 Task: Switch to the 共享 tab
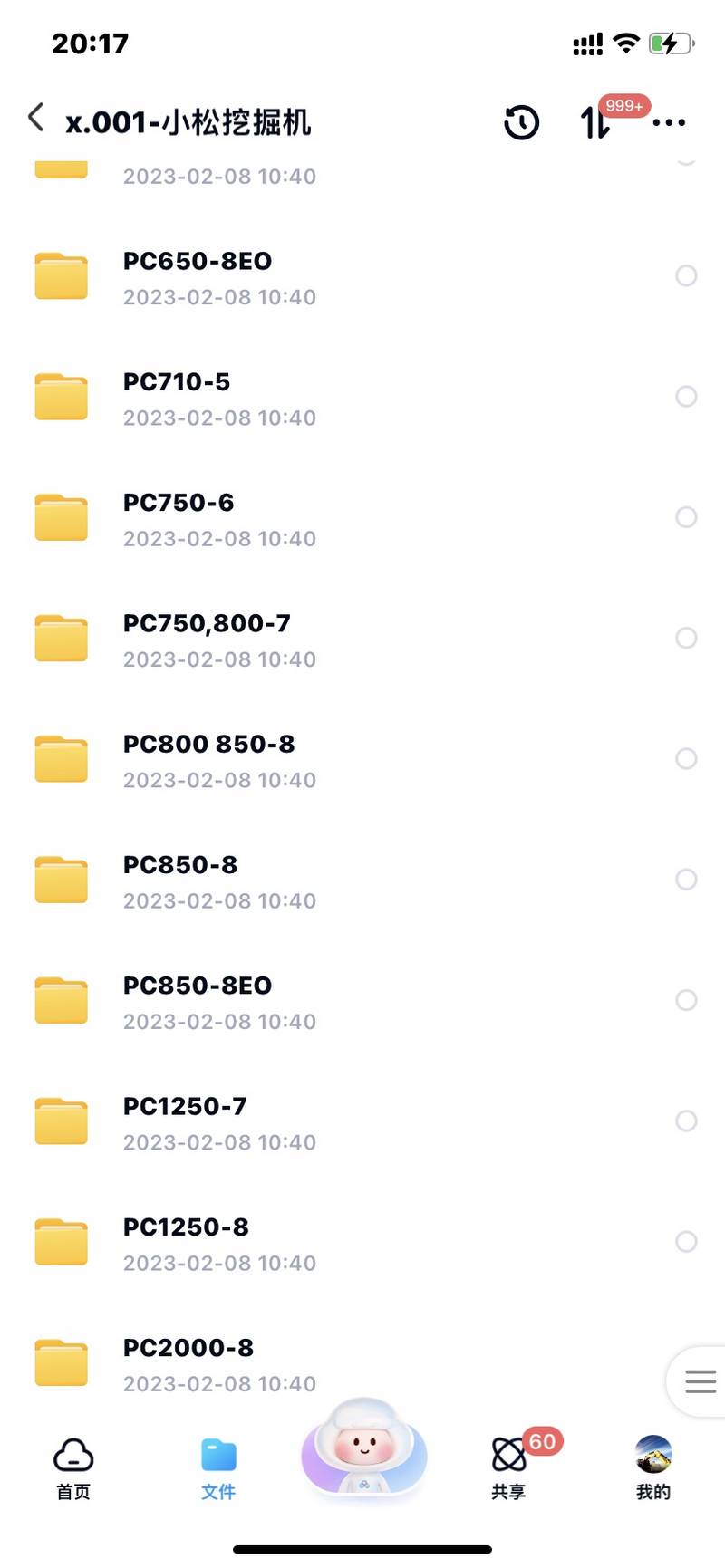pos(509,1467)
